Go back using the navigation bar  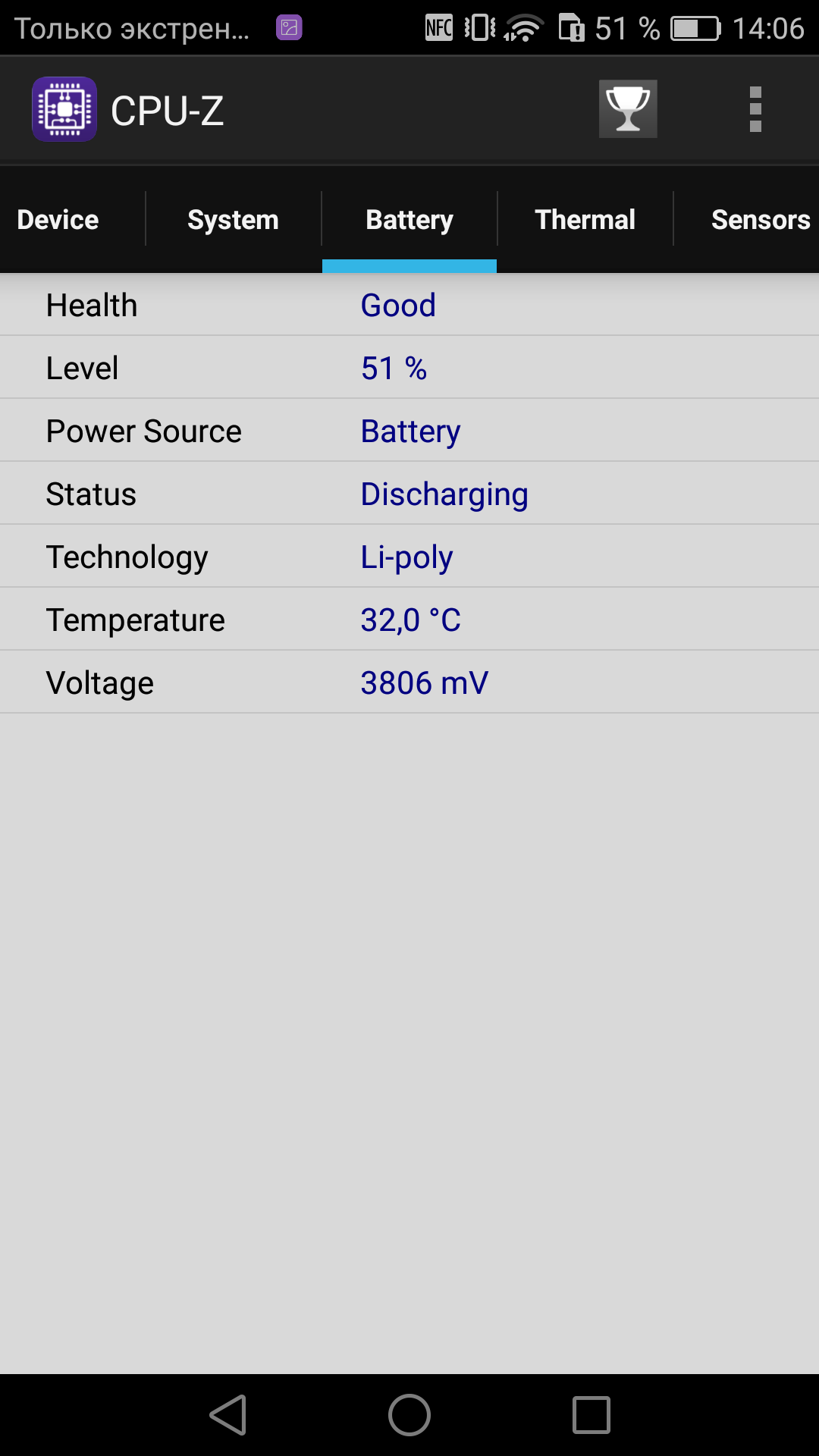(228, 1415)
